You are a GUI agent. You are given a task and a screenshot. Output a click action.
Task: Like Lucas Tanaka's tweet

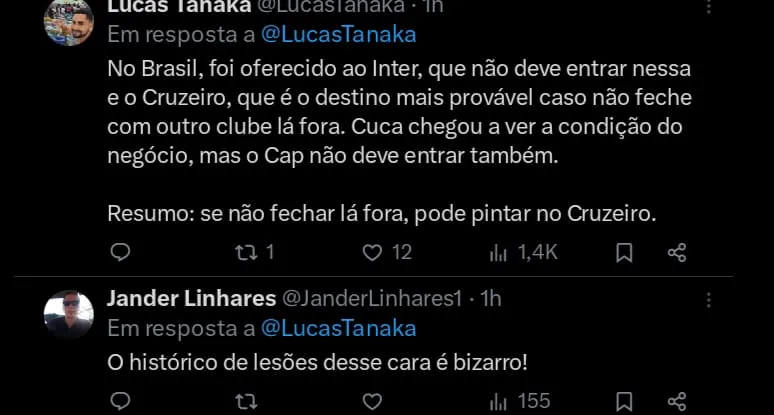click(372, 252)
